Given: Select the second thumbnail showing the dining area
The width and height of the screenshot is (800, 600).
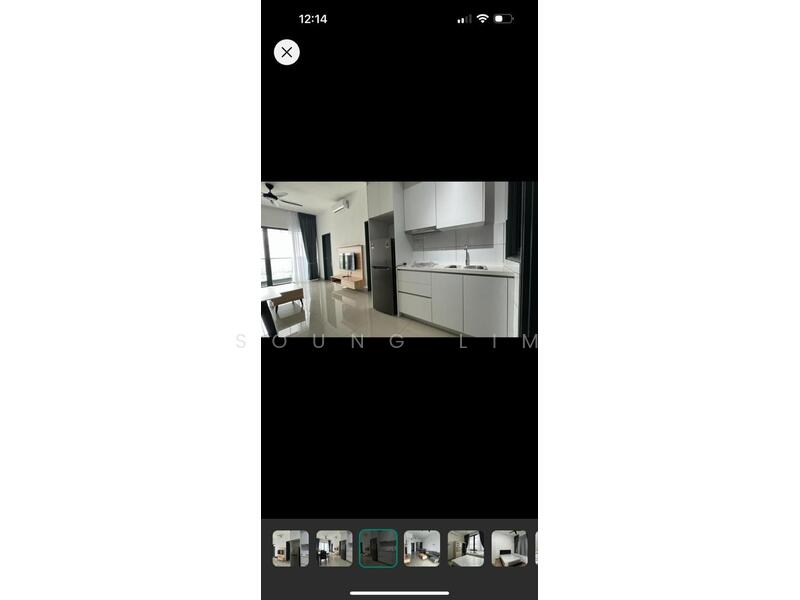Looking at the screenshot, I should (x=335, y=548).
